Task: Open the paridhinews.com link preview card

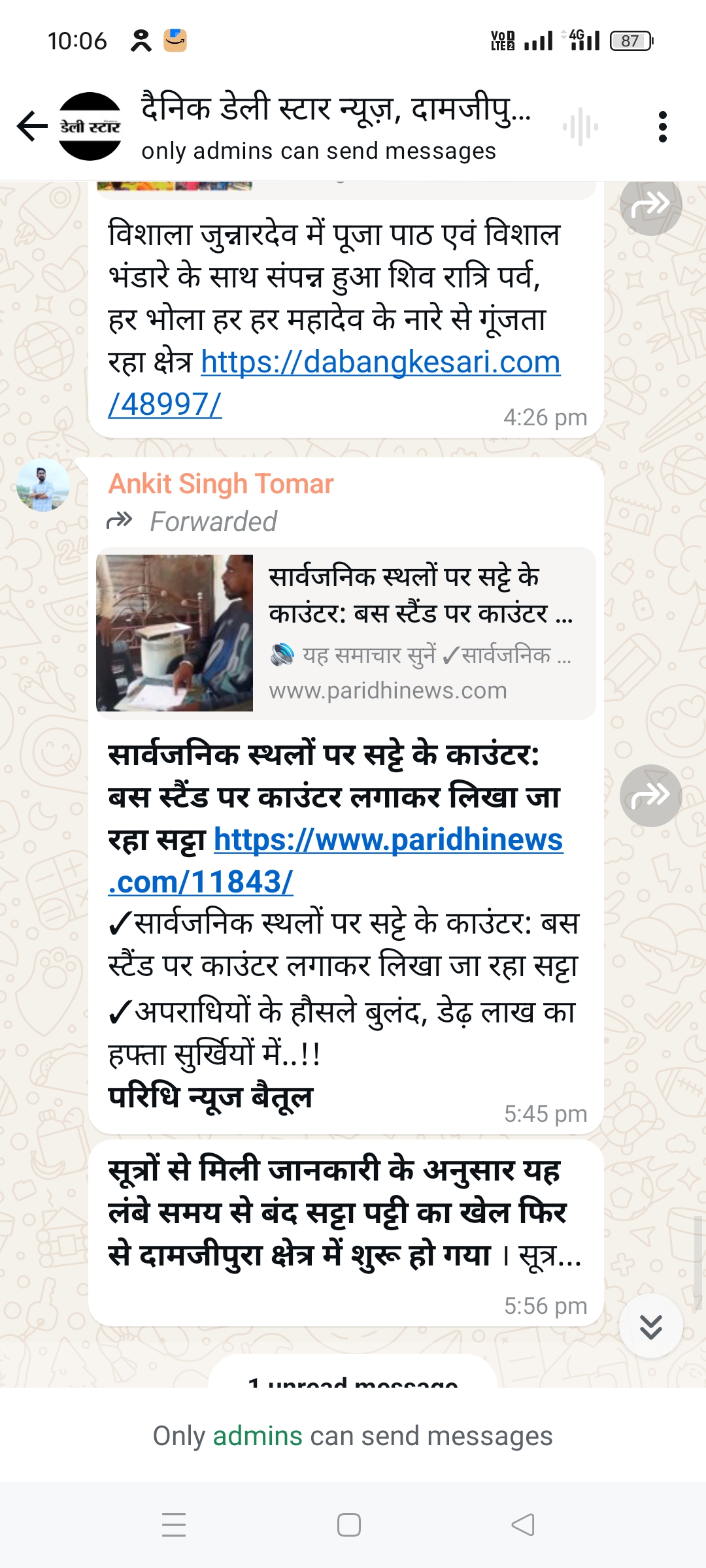Action: 345,632
